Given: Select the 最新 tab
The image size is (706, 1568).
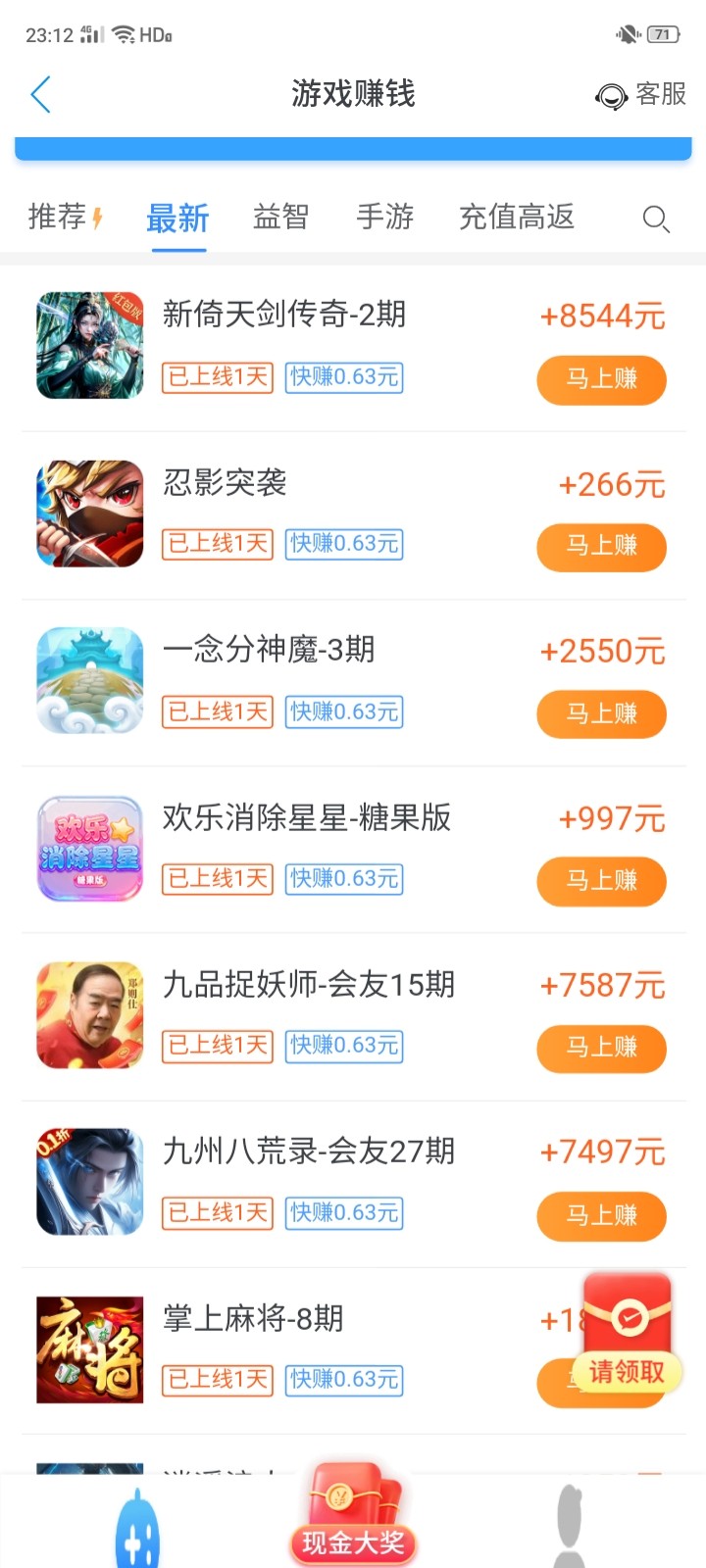Looking at the screenshot, I should coord(177,218).
